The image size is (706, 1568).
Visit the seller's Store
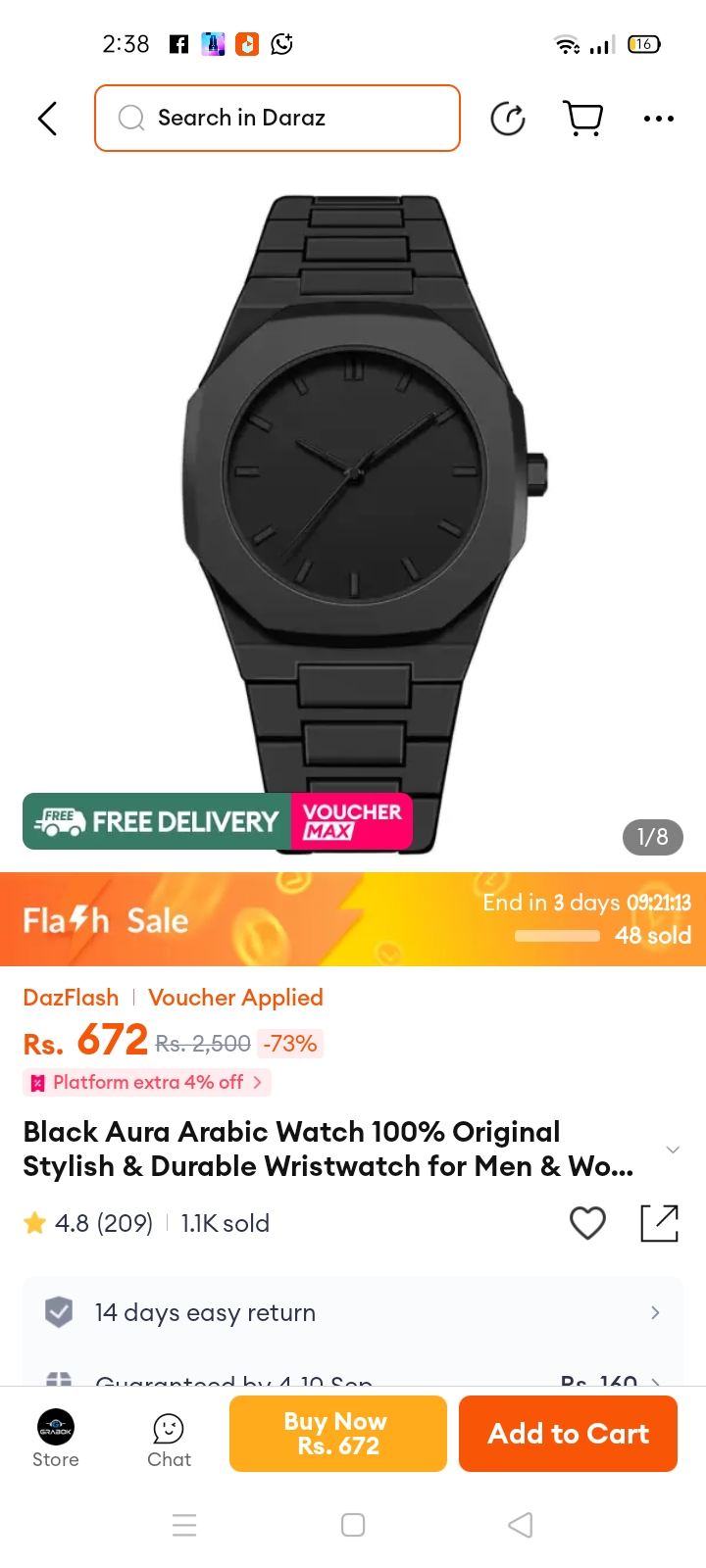pyautogui.click(x=56, y=1438)
